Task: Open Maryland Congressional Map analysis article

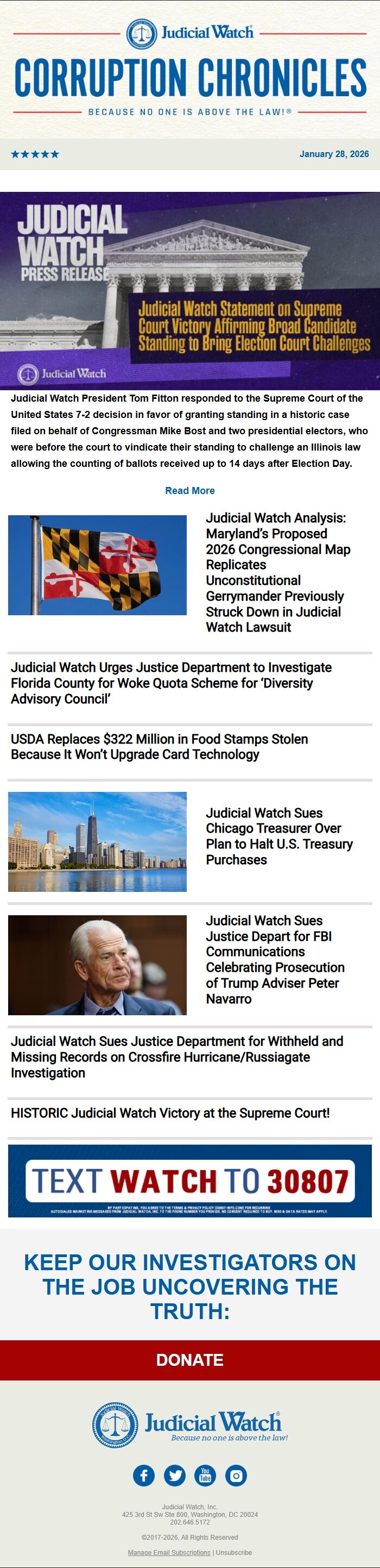Action: (x=278, y=572)
